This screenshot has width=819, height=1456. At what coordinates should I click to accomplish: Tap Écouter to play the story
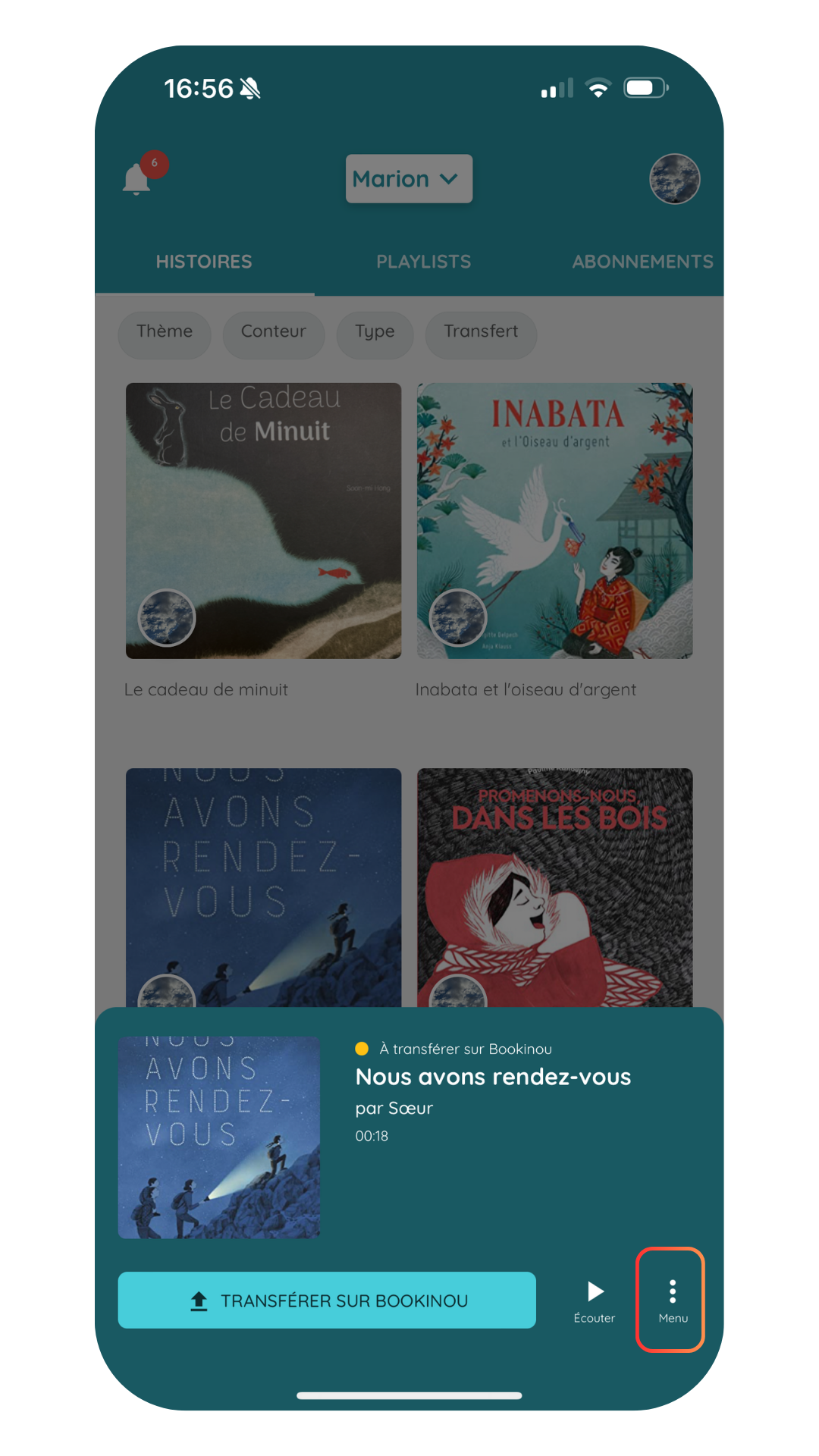tap(595, 1301)
